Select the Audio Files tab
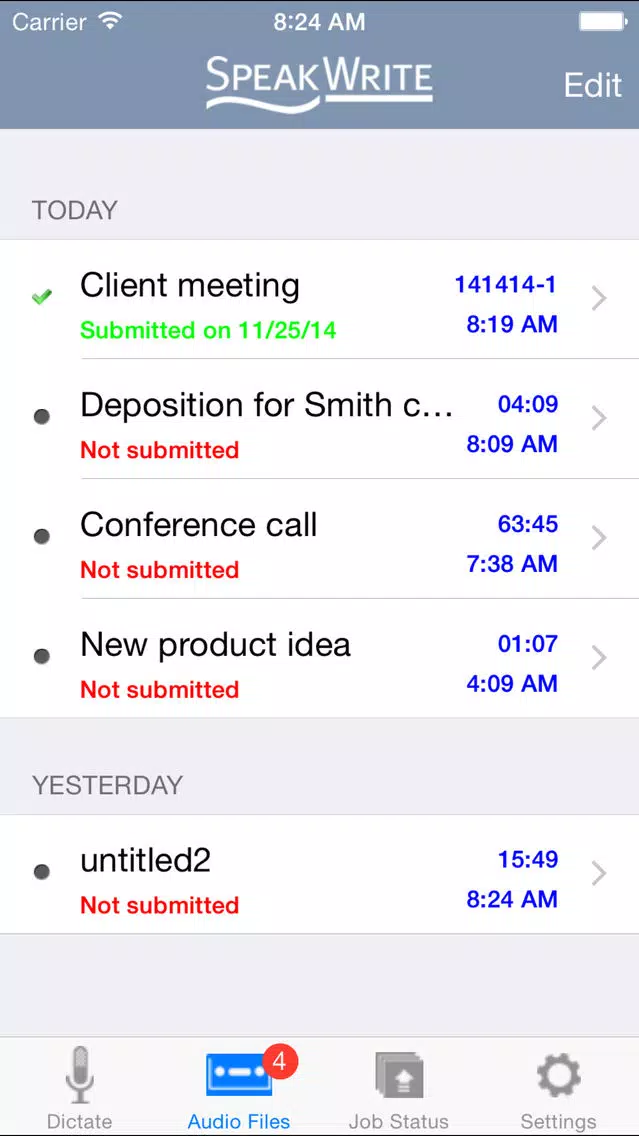 click(239, 1087)
